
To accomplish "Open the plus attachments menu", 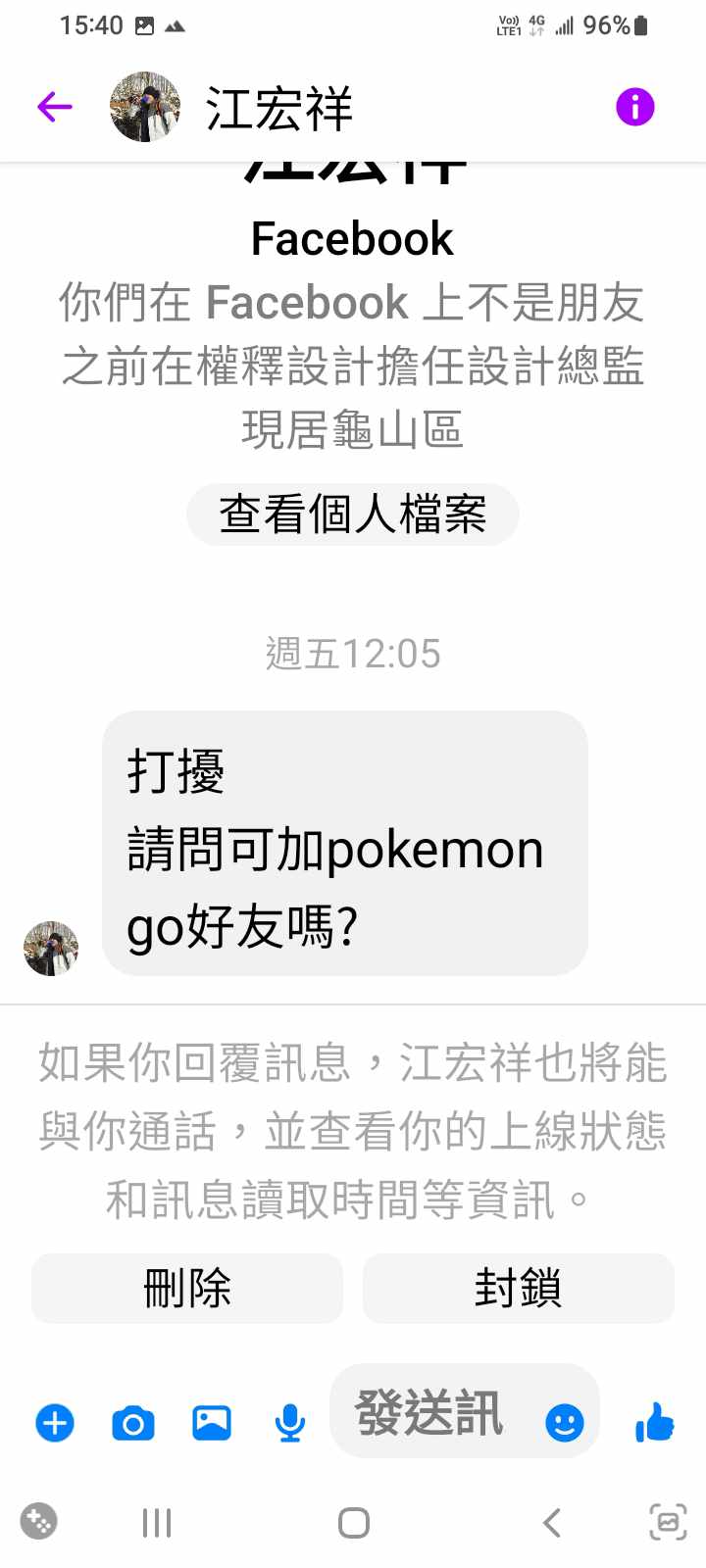I will coord(55,1422).
